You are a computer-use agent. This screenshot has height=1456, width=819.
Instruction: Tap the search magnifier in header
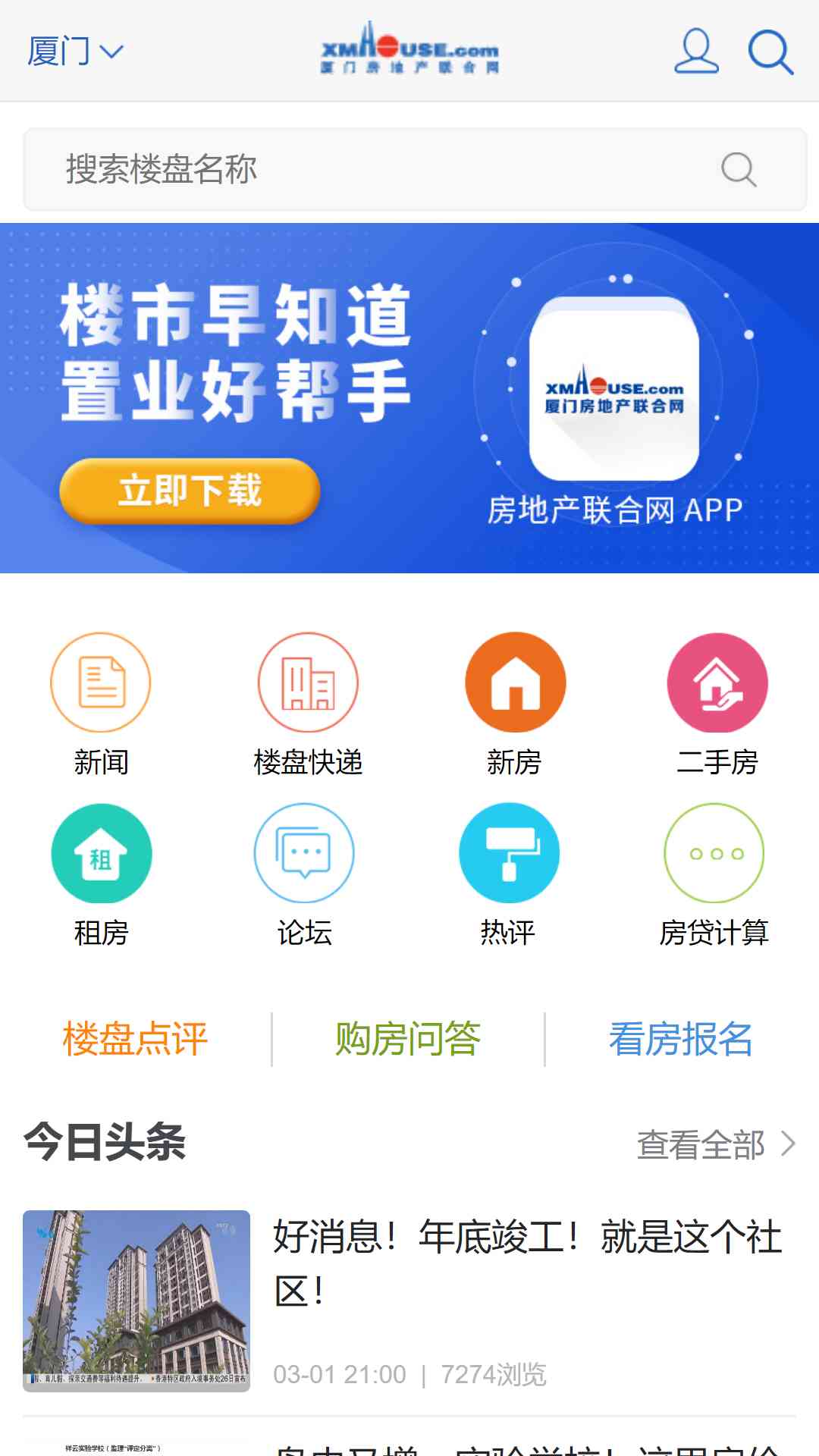tap(770, 52)
